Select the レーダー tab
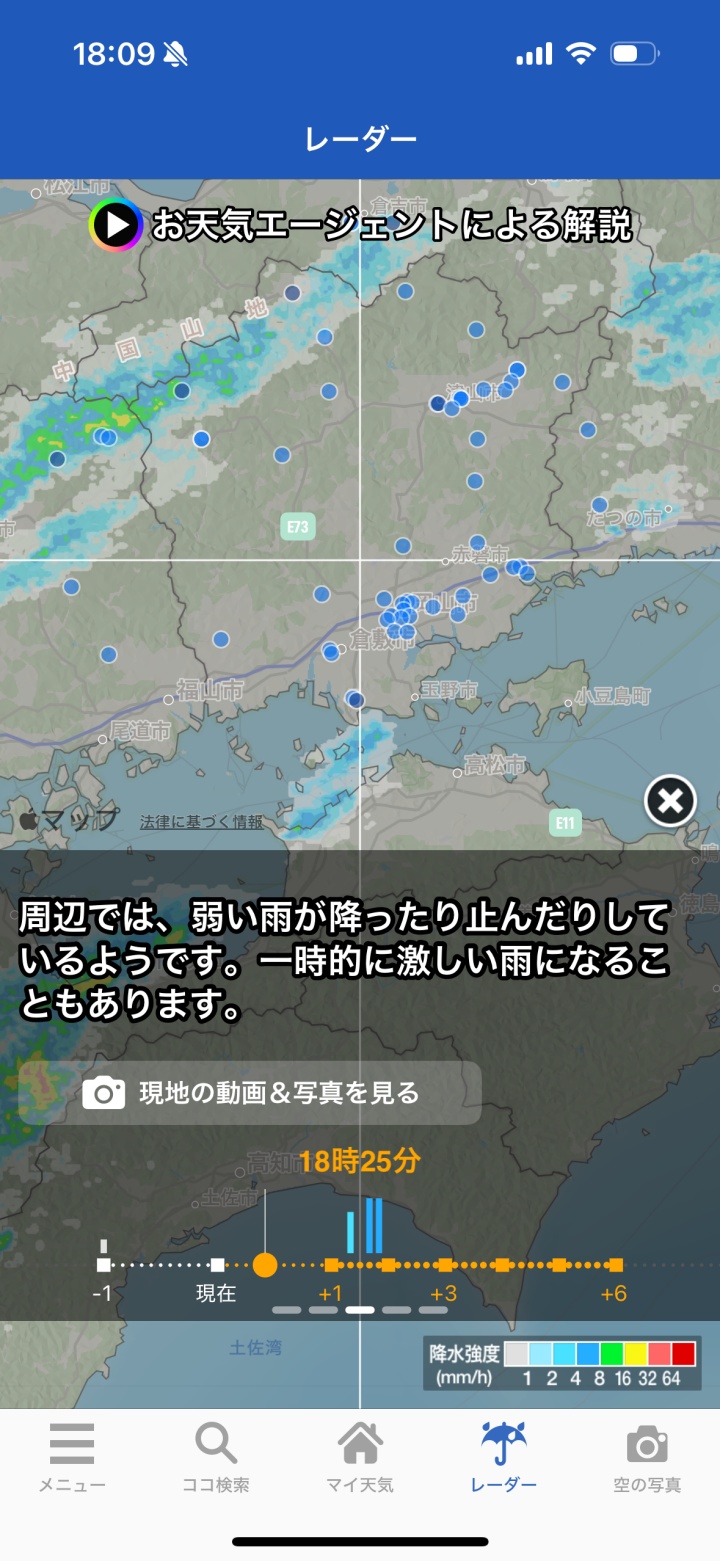This screenshot has height=1561, width=720. pyautogui.click(x=504, y=1458)
